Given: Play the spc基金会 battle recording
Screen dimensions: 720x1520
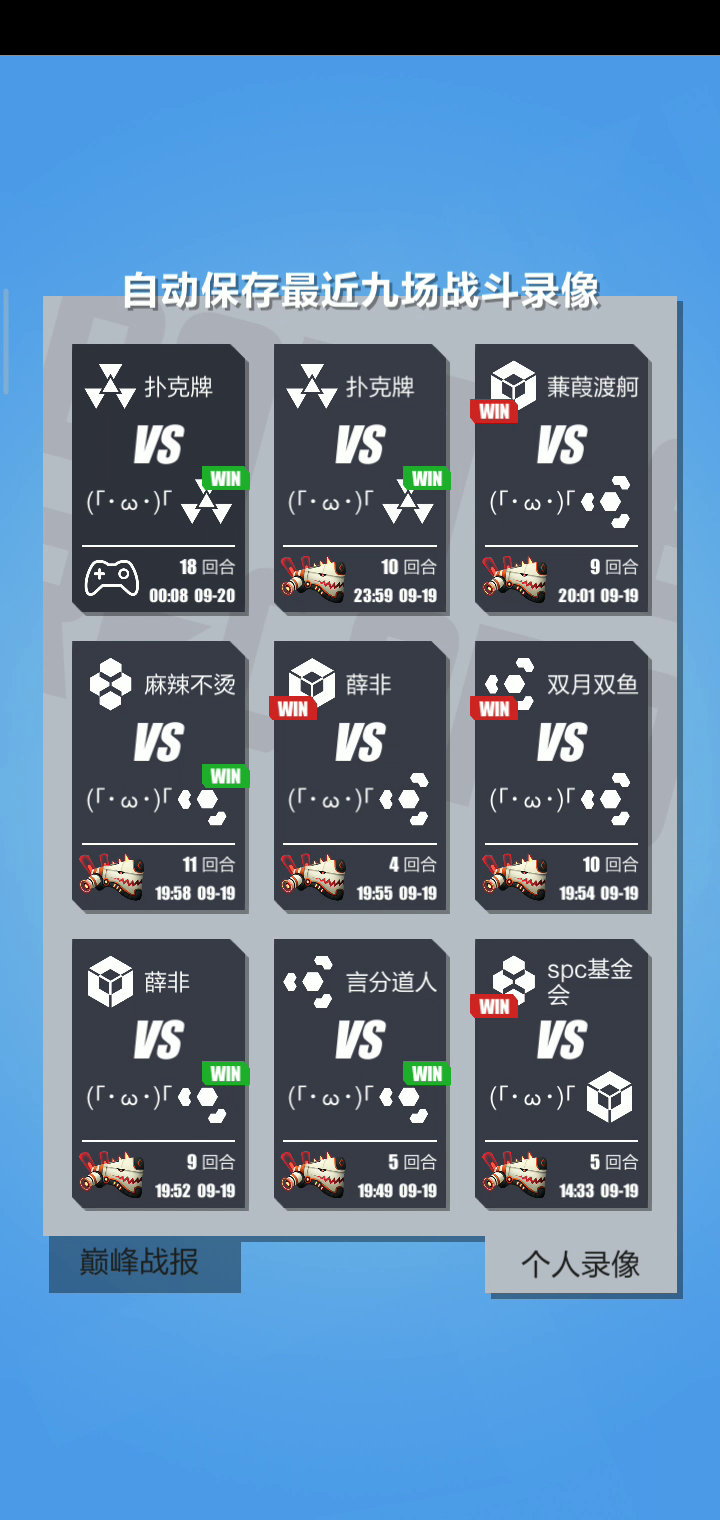Looking at the screenshot, I should click(562, 1074).
